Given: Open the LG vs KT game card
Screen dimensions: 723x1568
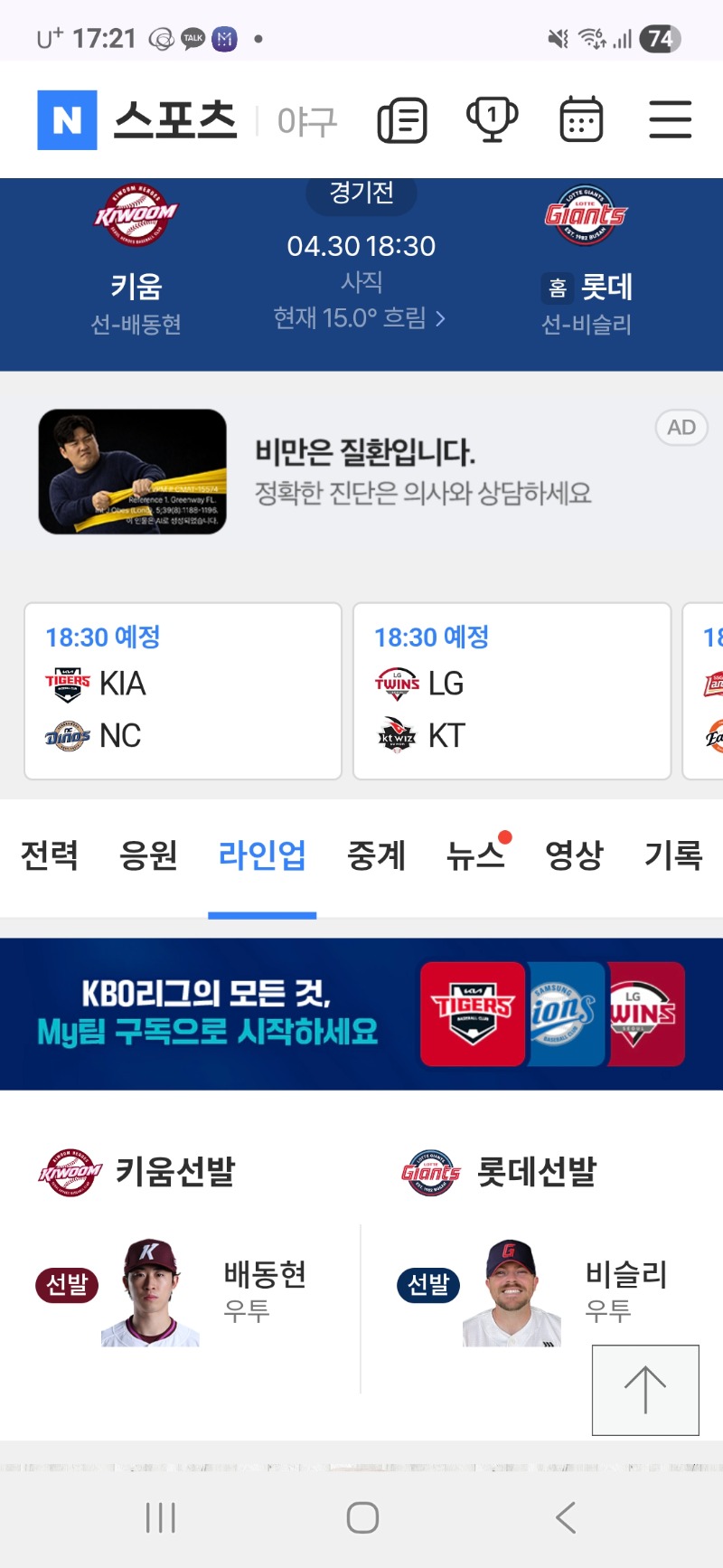Looking at the screenshot, I should coord(512,691).
